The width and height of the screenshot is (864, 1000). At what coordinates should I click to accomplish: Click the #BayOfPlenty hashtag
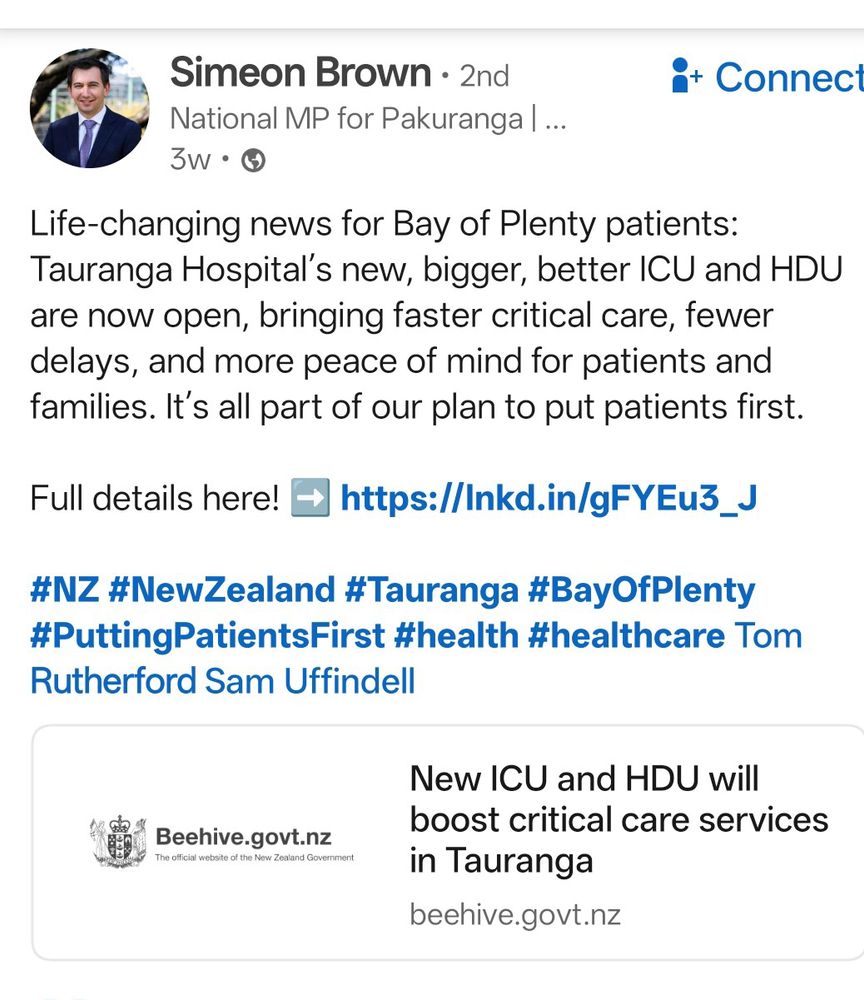pyautogui.click(x=640, y=589)
